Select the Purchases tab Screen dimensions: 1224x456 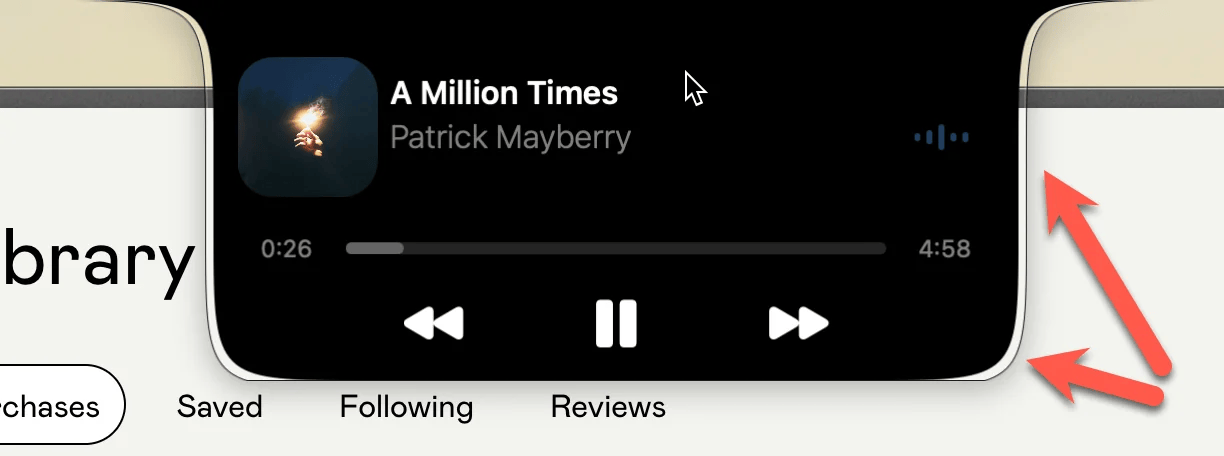tap(55, 406)
